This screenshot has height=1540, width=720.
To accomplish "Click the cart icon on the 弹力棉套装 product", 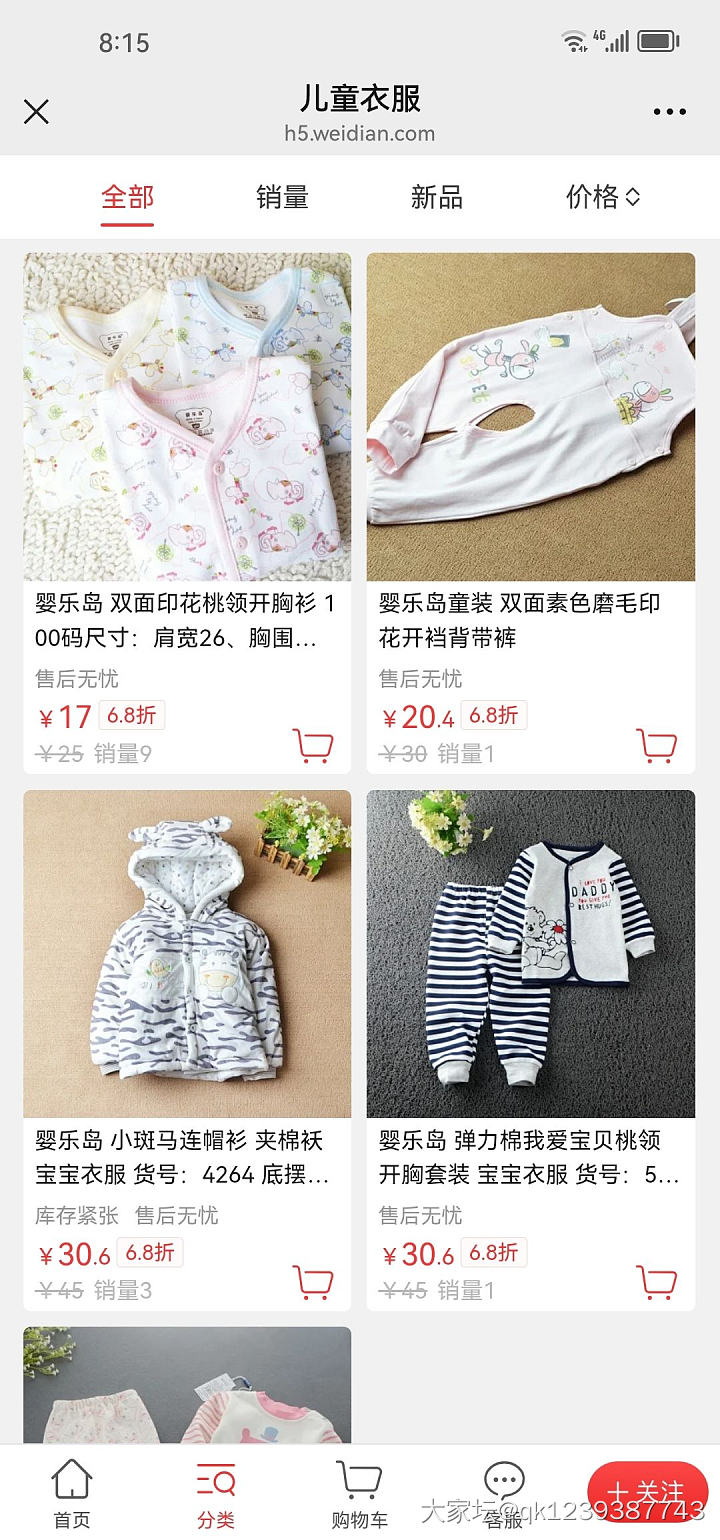I will pyautogui.click(x=658, y=1283).
